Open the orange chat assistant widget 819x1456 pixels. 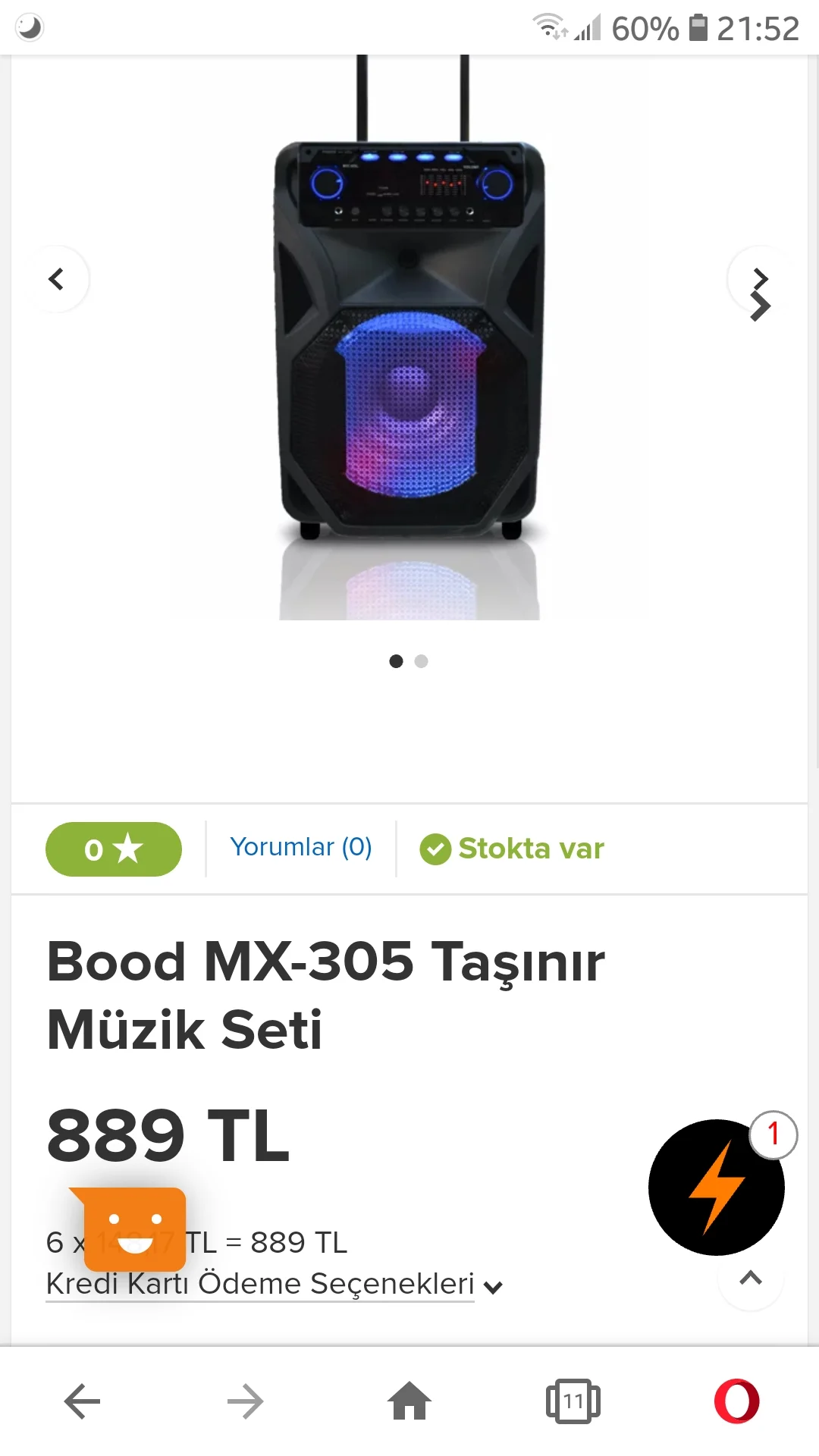click(x=135, y=1229)
